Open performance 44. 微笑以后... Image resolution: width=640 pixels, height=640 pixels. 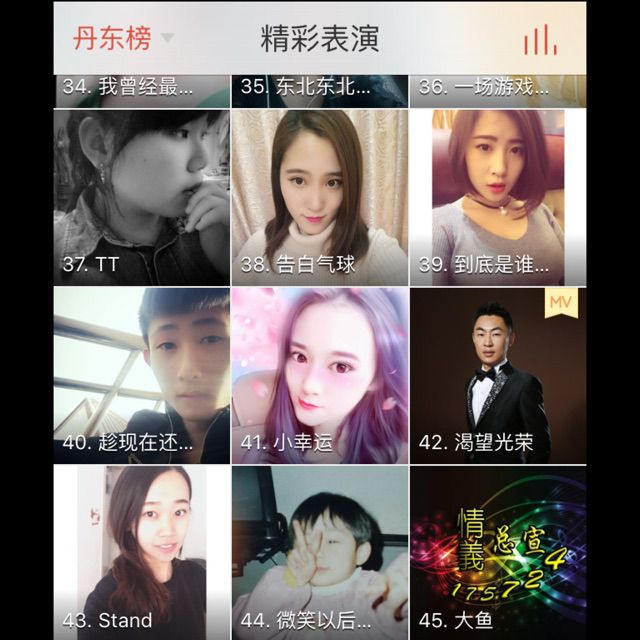319,552
